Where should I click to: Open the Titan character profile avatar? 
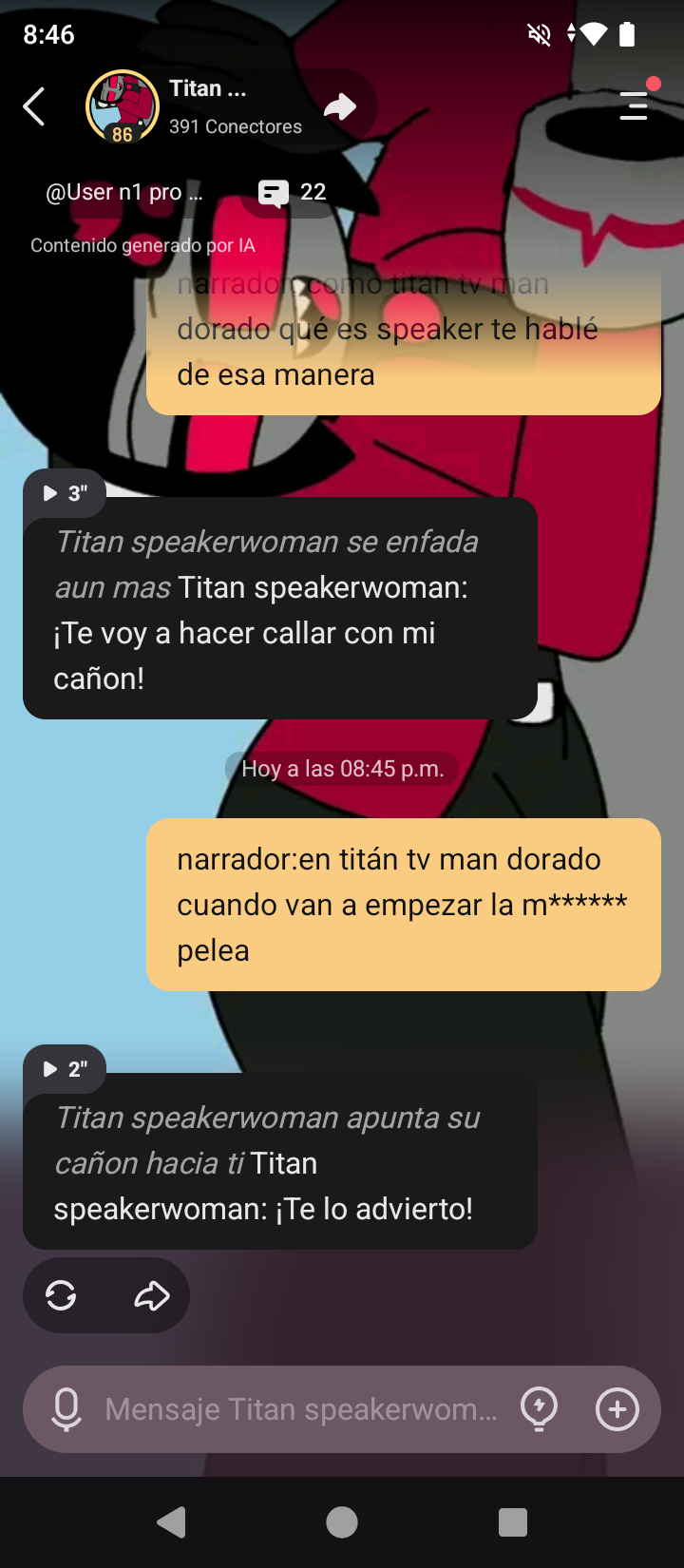coord(122,106)
